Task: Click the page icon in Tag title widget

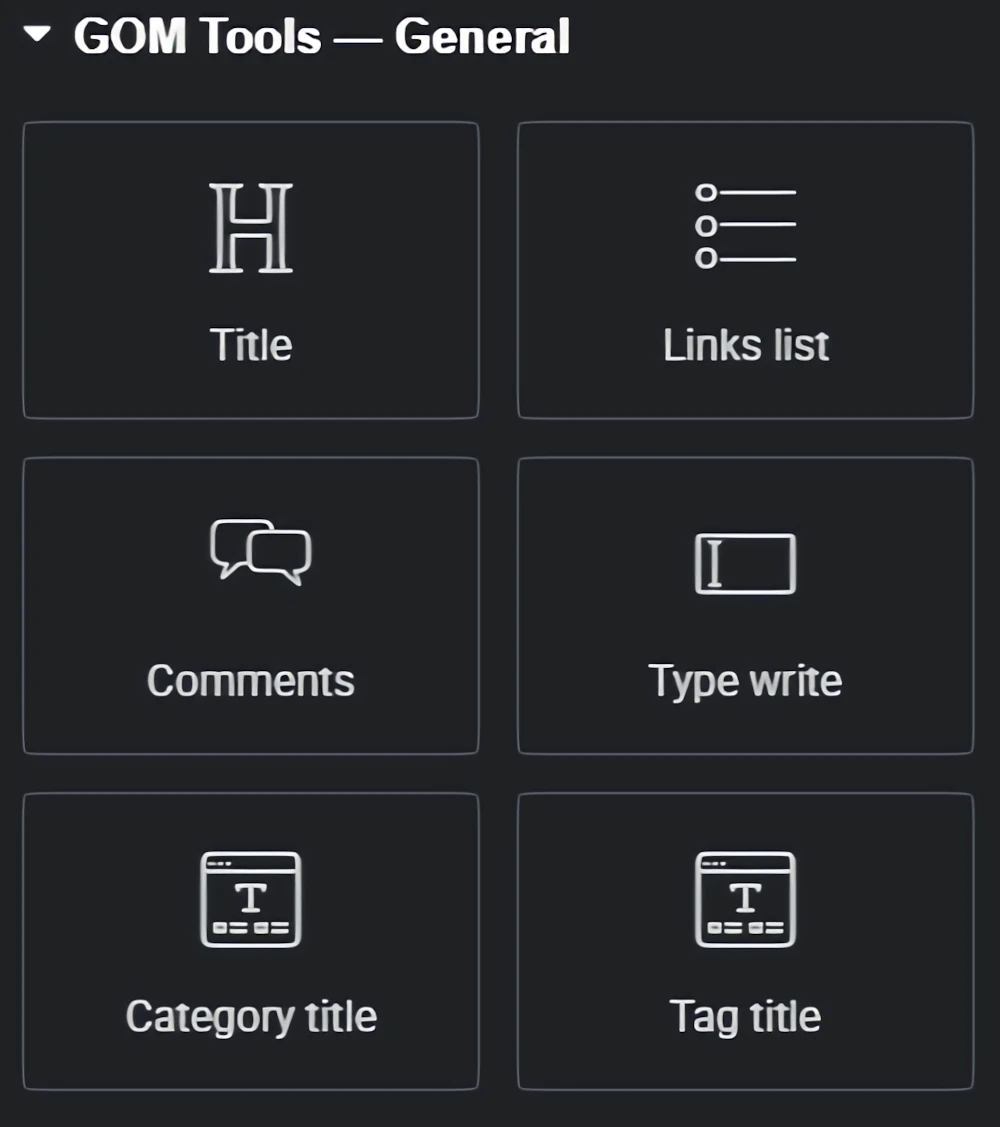Action: pos(745,897)
